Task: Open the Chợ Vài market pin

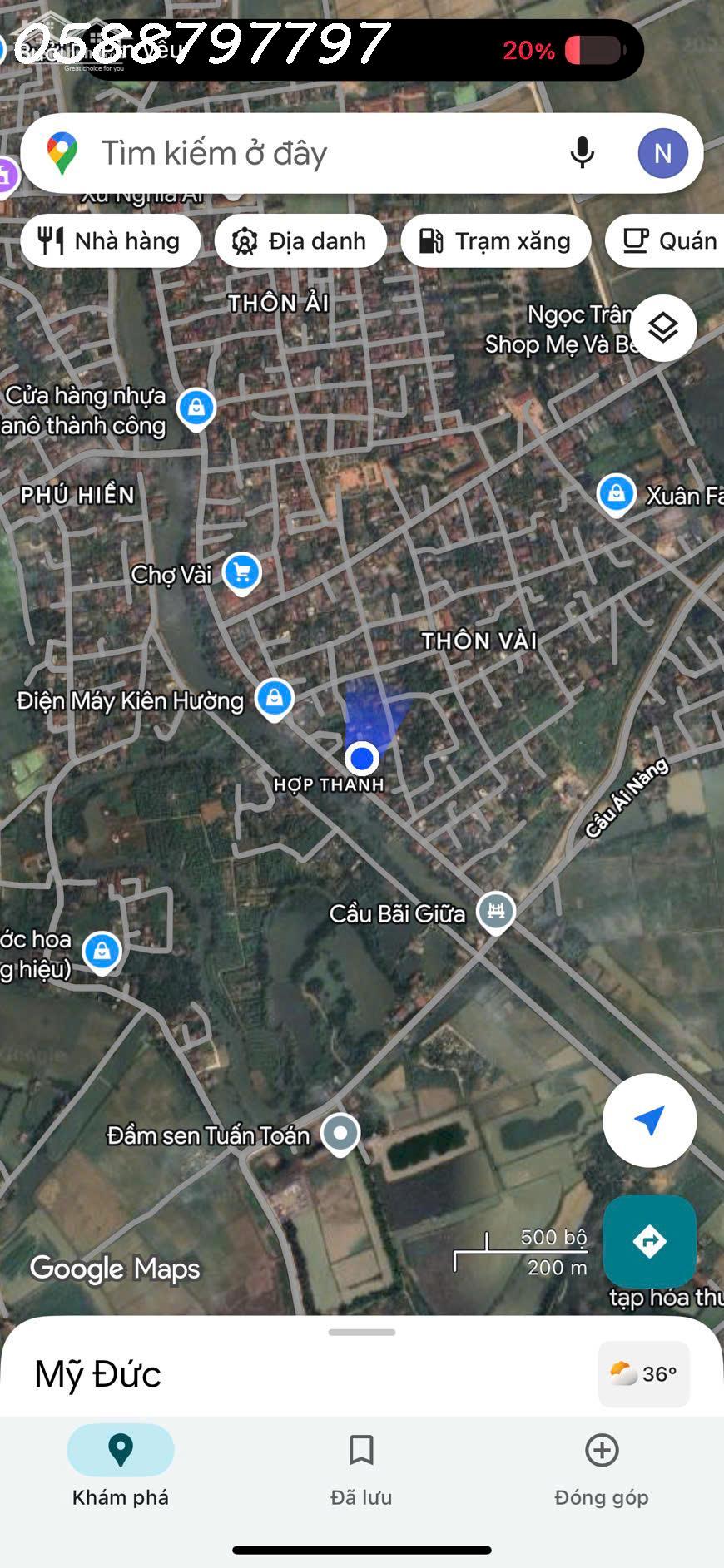Action: 242,572
